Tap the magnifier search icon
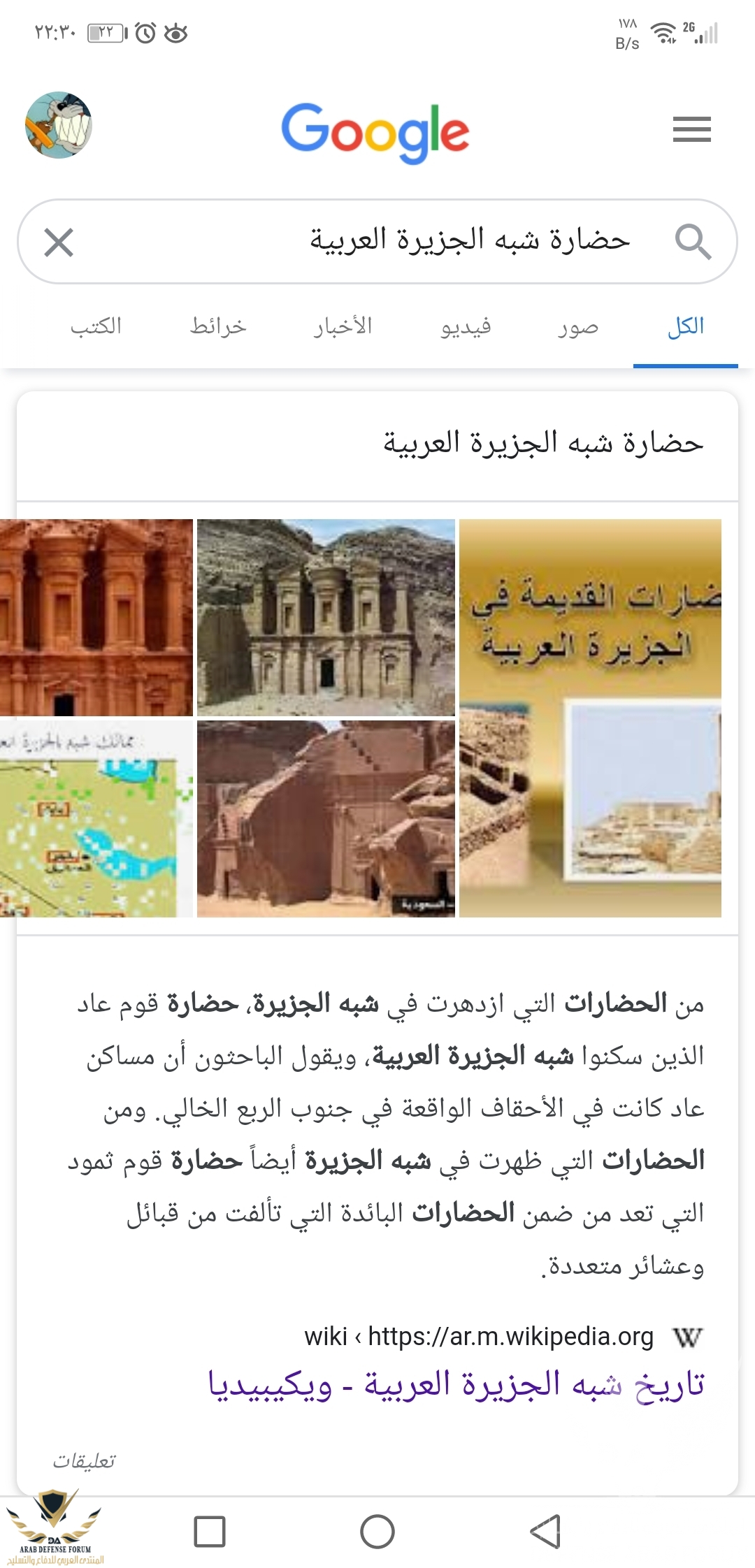755x1568 pixels. [692, 242]
